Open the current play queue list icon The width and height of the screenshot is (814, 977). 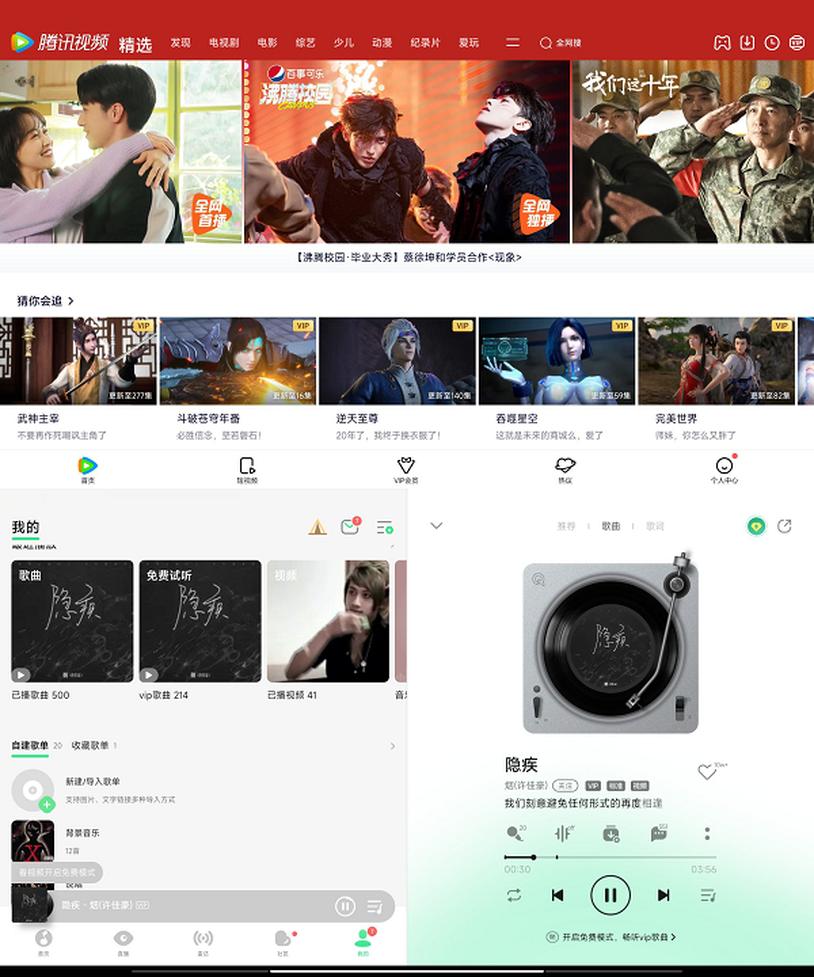point(707,895)
